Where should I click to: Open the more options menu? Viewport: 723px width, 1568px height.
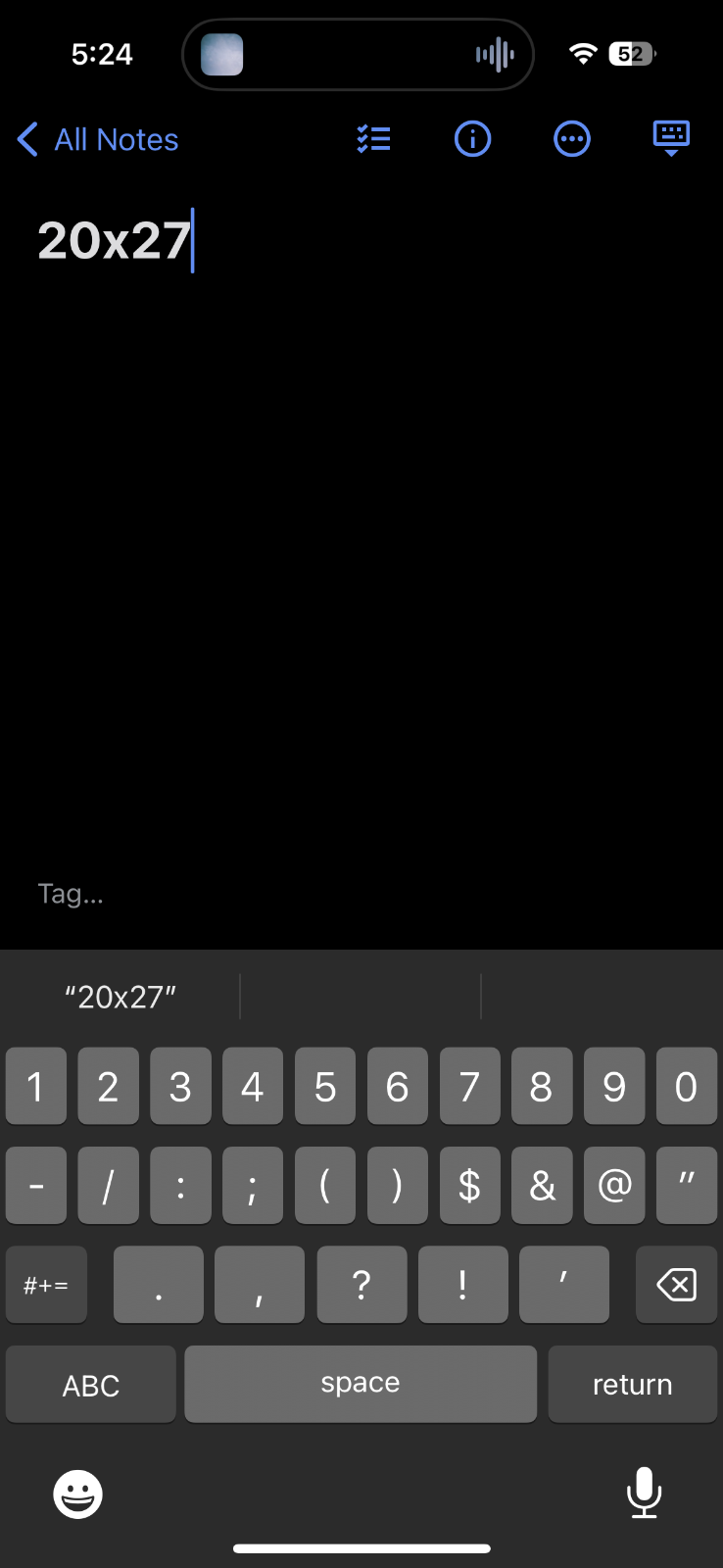572,139
